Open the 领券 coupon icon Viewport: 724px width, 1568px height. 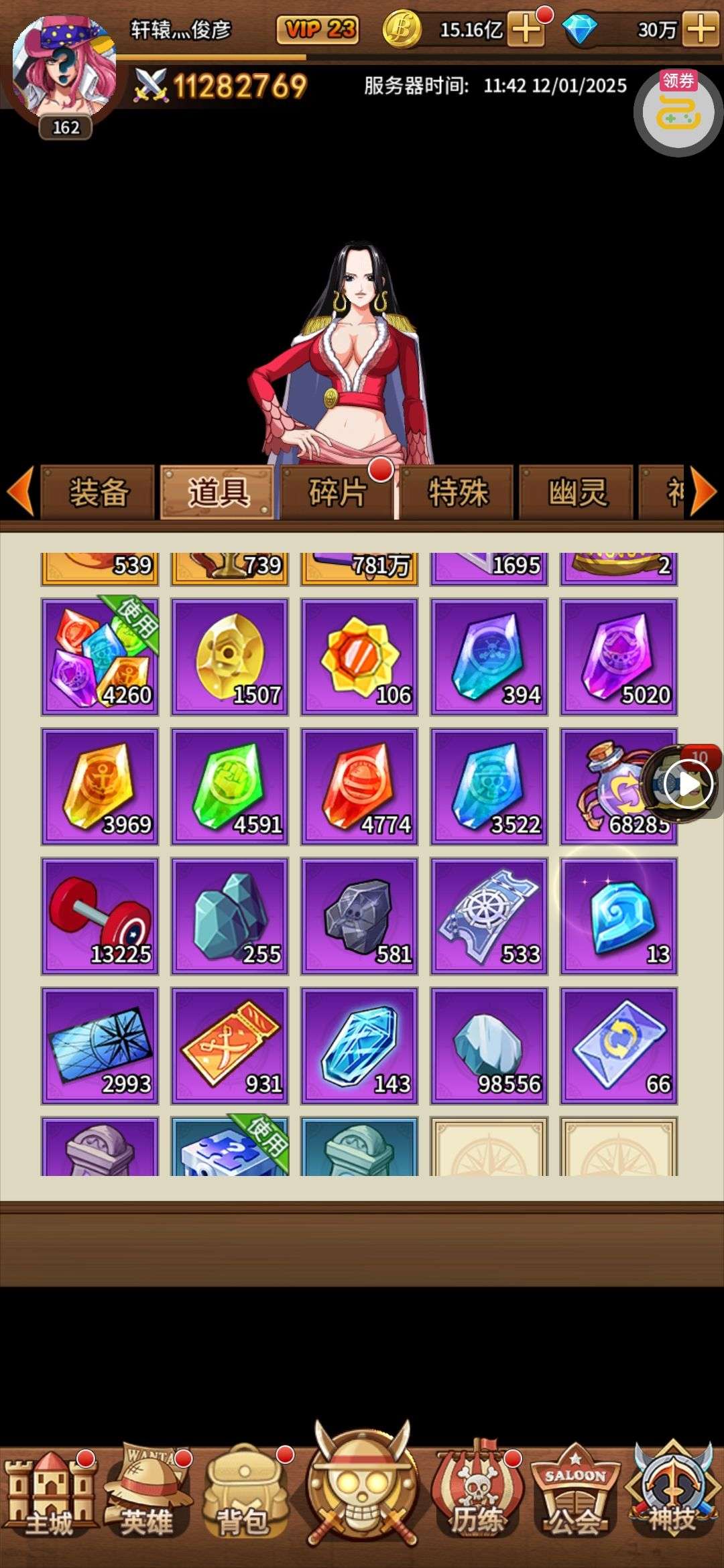tap(678, 111)
